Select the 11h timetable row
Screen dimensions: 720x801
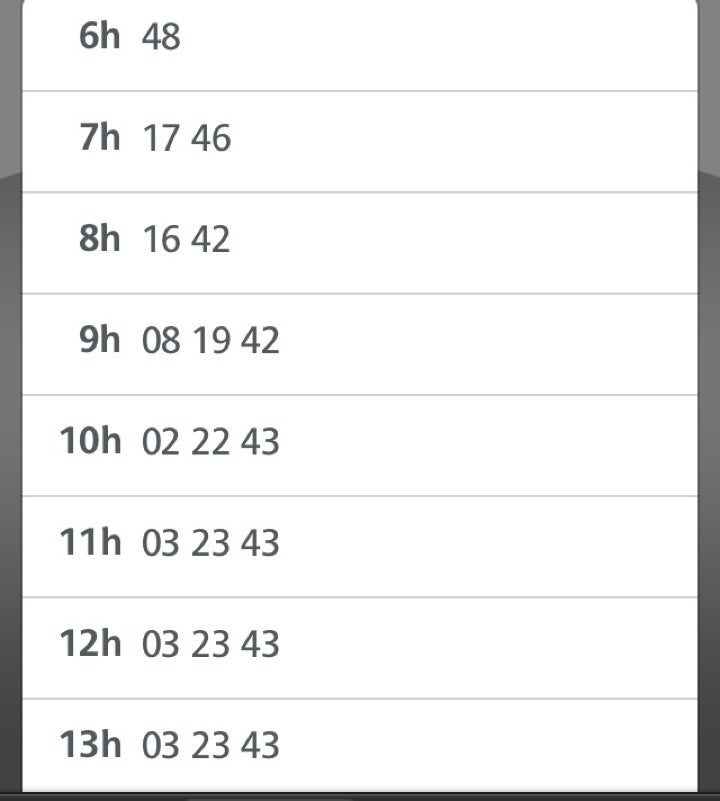tap(360, 547)
